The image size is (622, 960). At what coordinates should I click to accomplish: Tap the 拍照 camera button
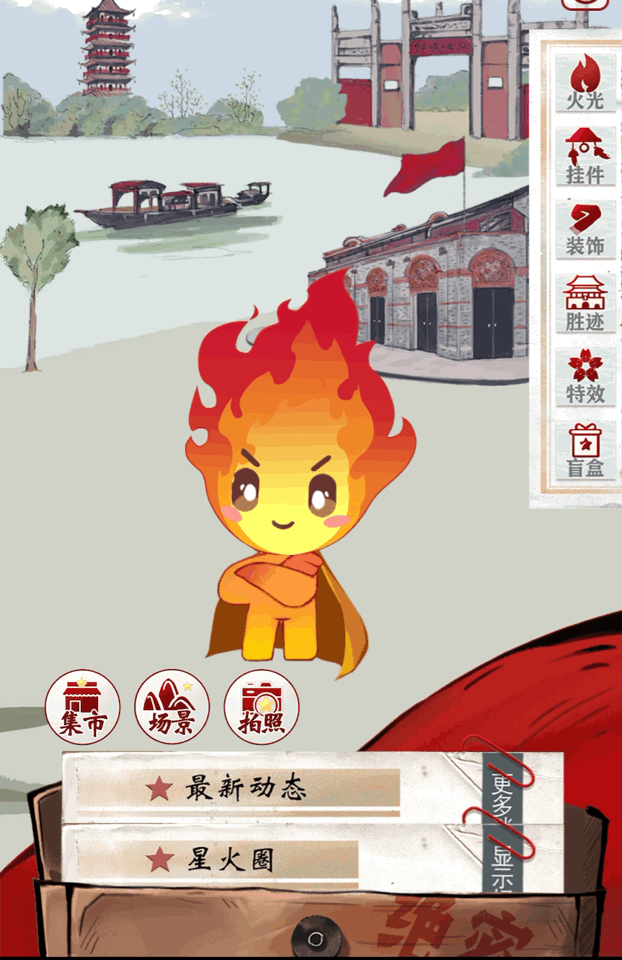click(261, 706)
